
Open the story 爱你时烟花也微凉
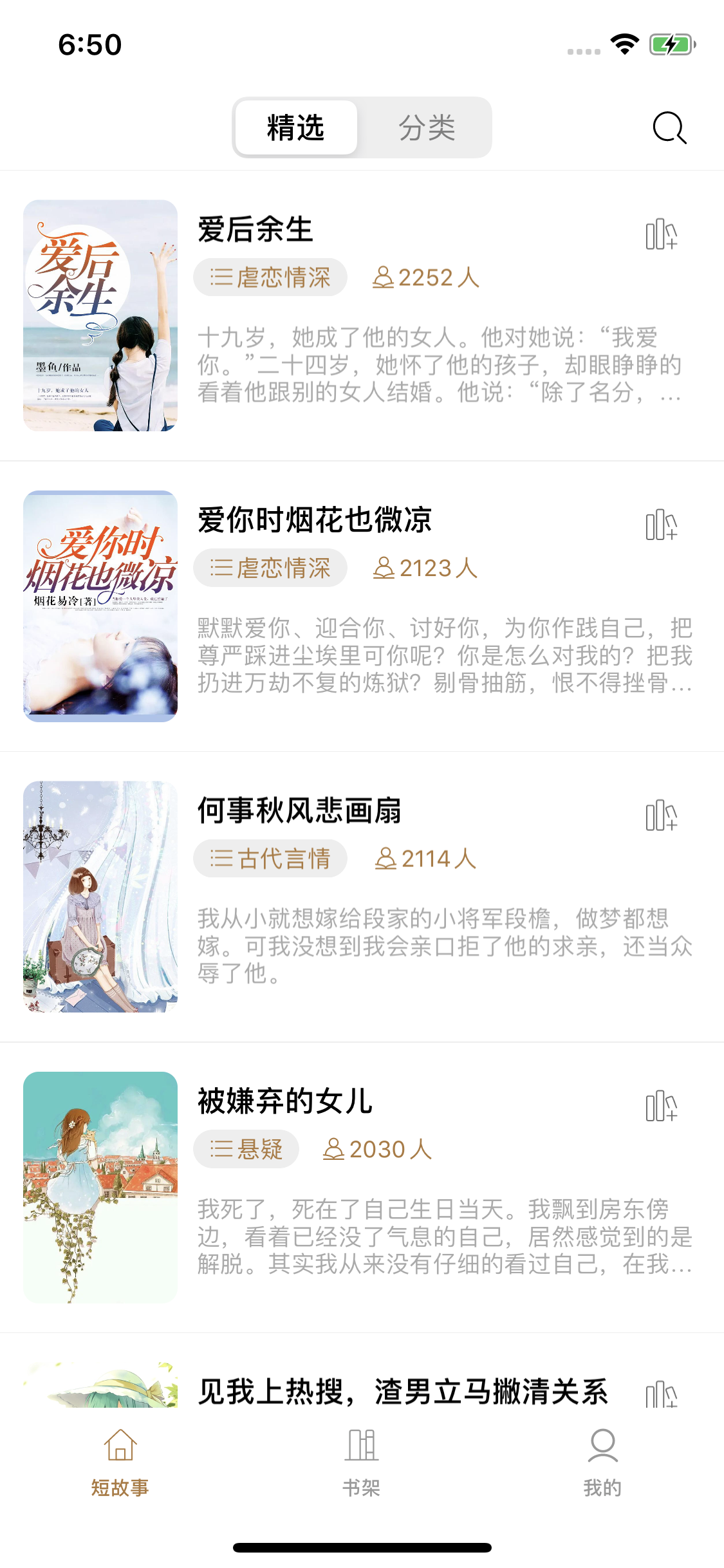[314, 520]
